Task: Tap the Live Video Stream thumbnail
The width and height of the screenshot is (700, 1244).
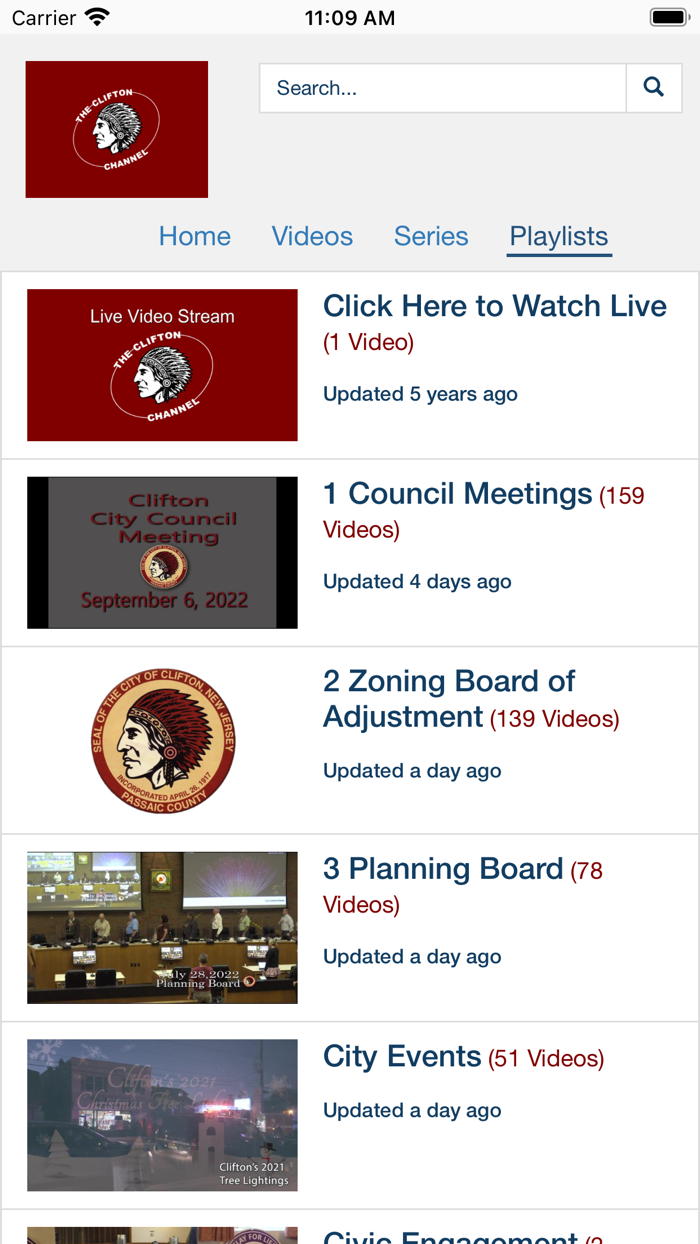Action: pyautogui.click(x=162, y=365)
